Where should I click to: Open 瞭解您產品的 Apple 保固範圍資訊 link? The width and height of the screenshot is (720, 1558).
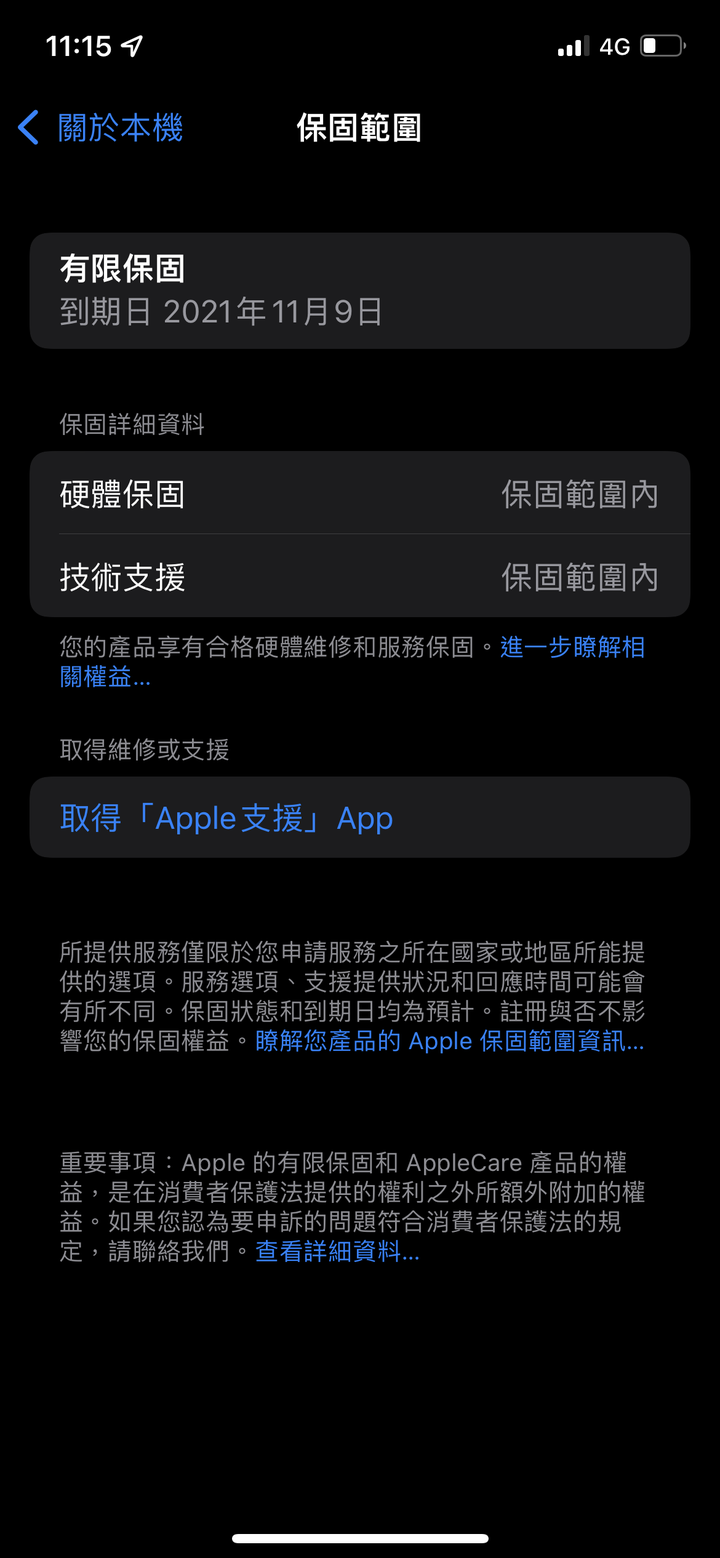click(x=450, y=1041)
